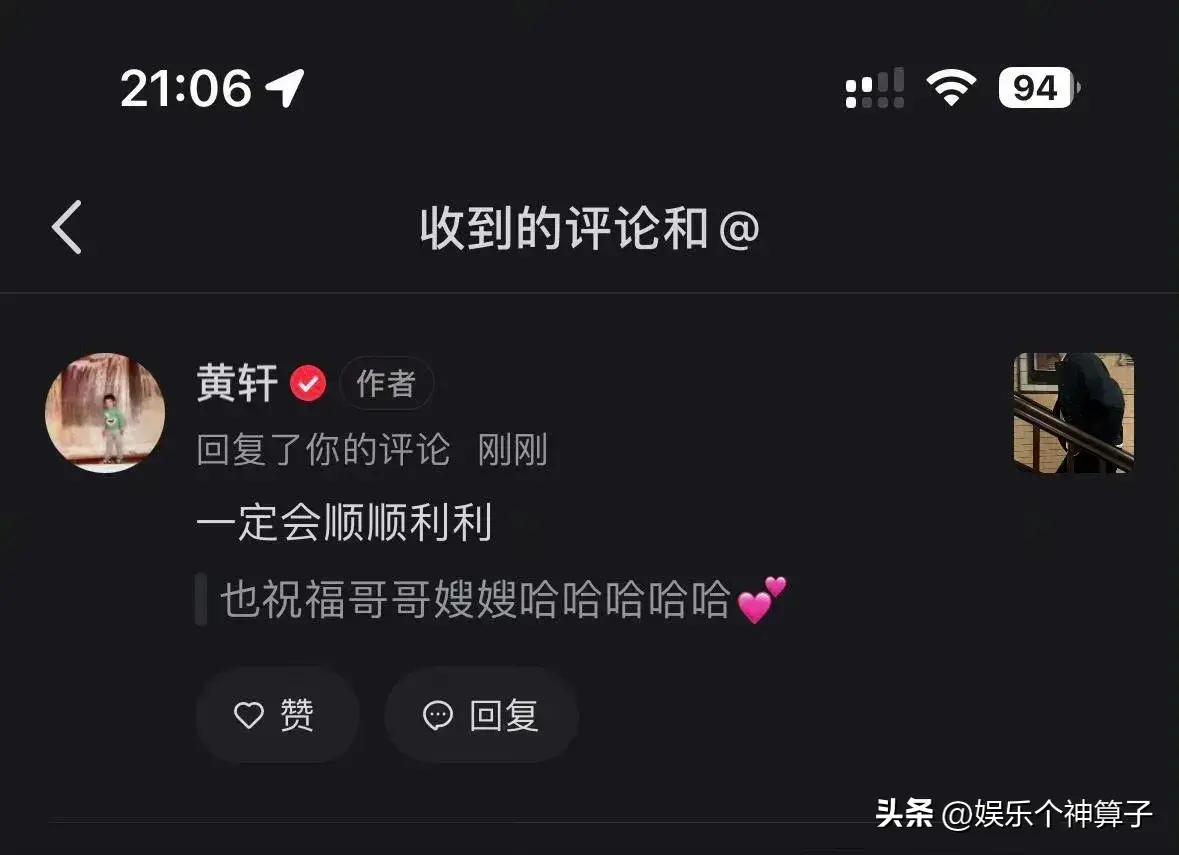Reply to 黄轩's comment via 回复 button
The width and height of the screenshot is (1179, 855).
(482, 715)
